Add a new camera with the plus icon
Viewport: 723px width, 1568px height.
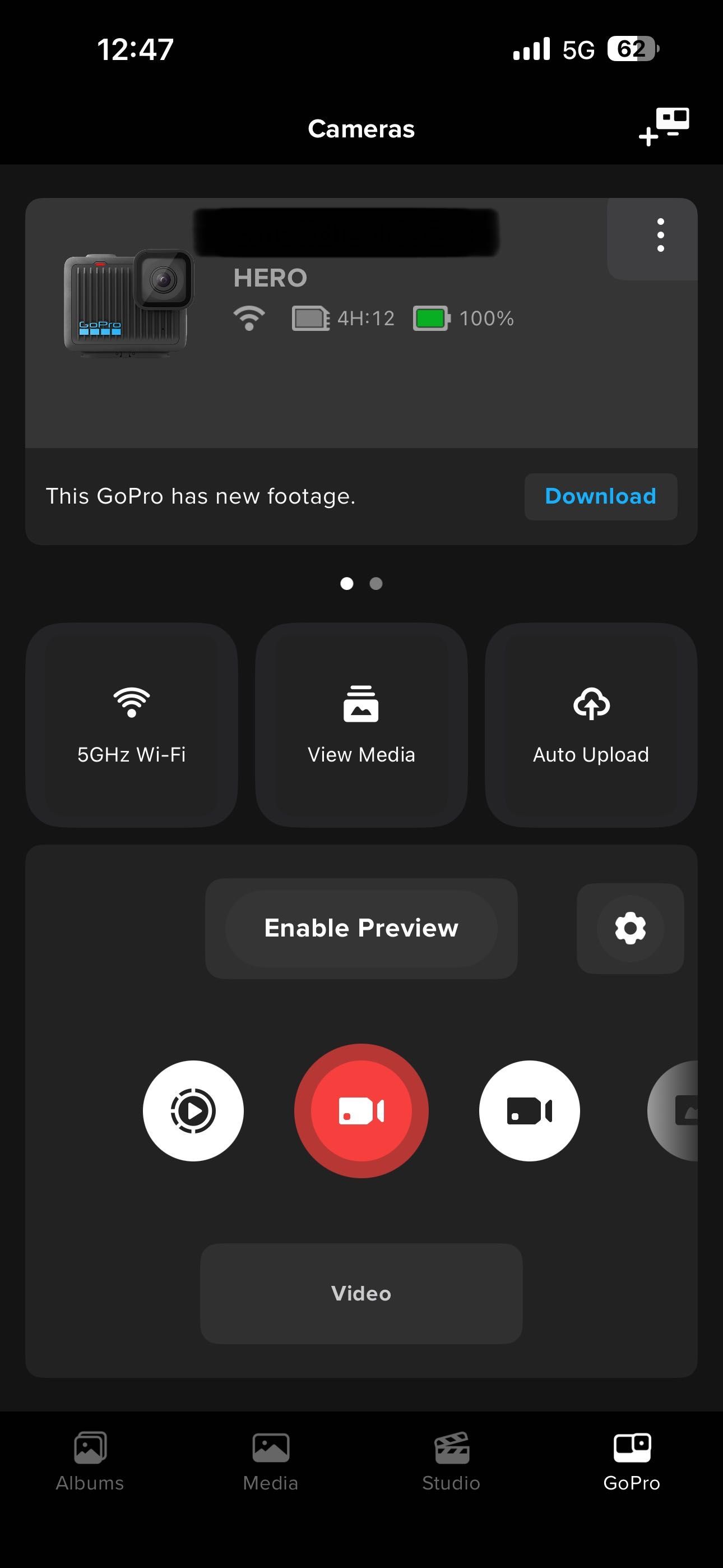664,127
